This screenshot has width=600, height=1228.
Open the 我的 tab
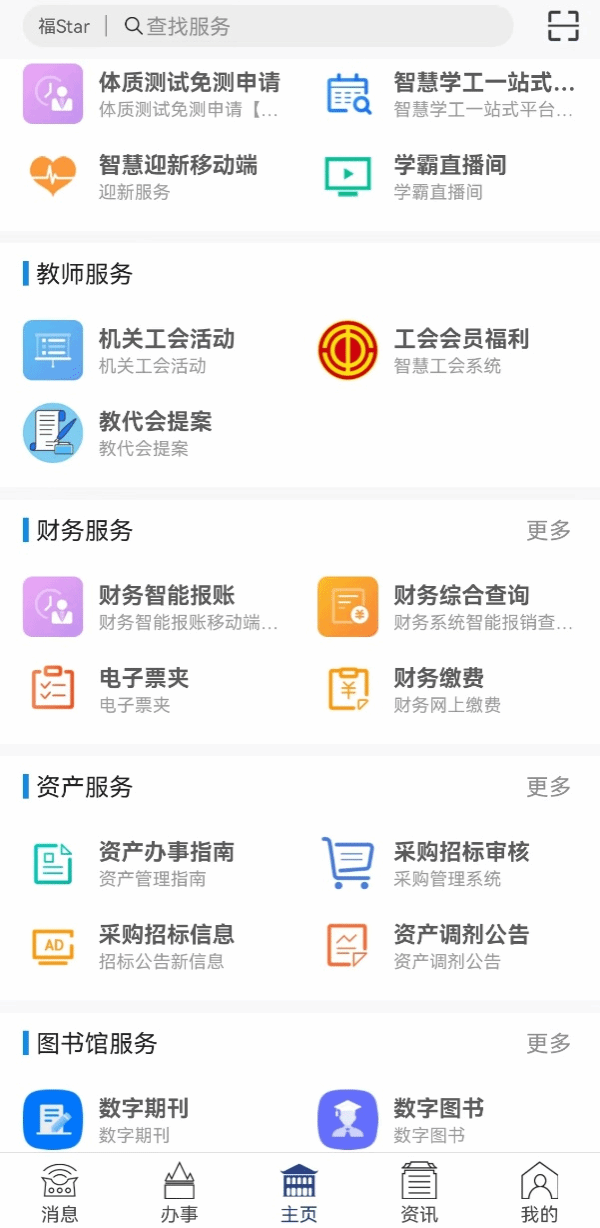(x=539, y=1194)
